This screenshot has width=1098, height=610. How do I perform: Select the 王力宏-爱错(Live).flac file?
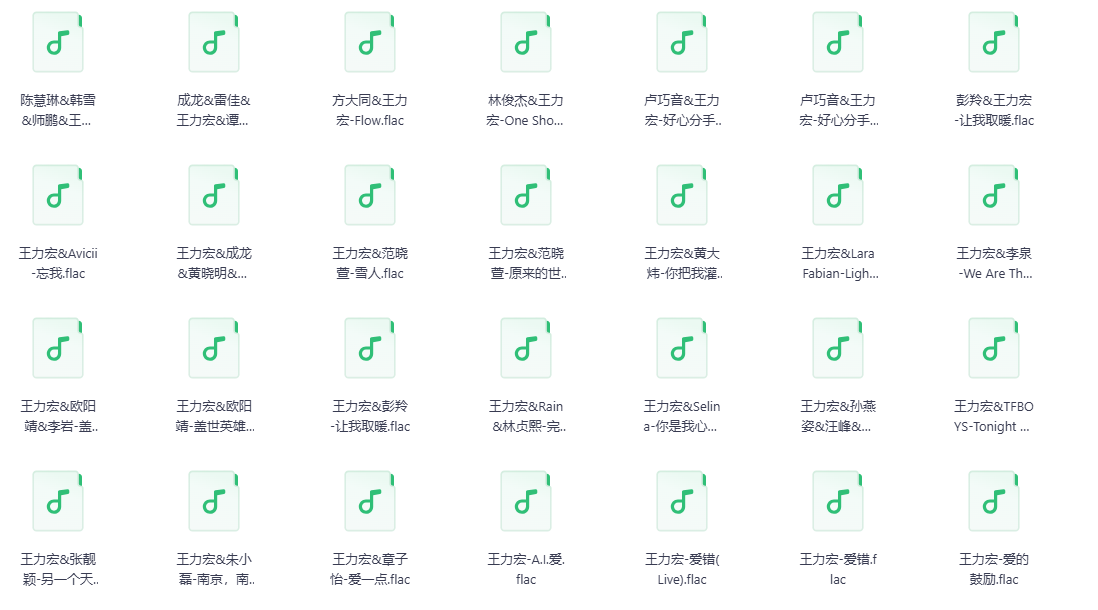point(682,502)
